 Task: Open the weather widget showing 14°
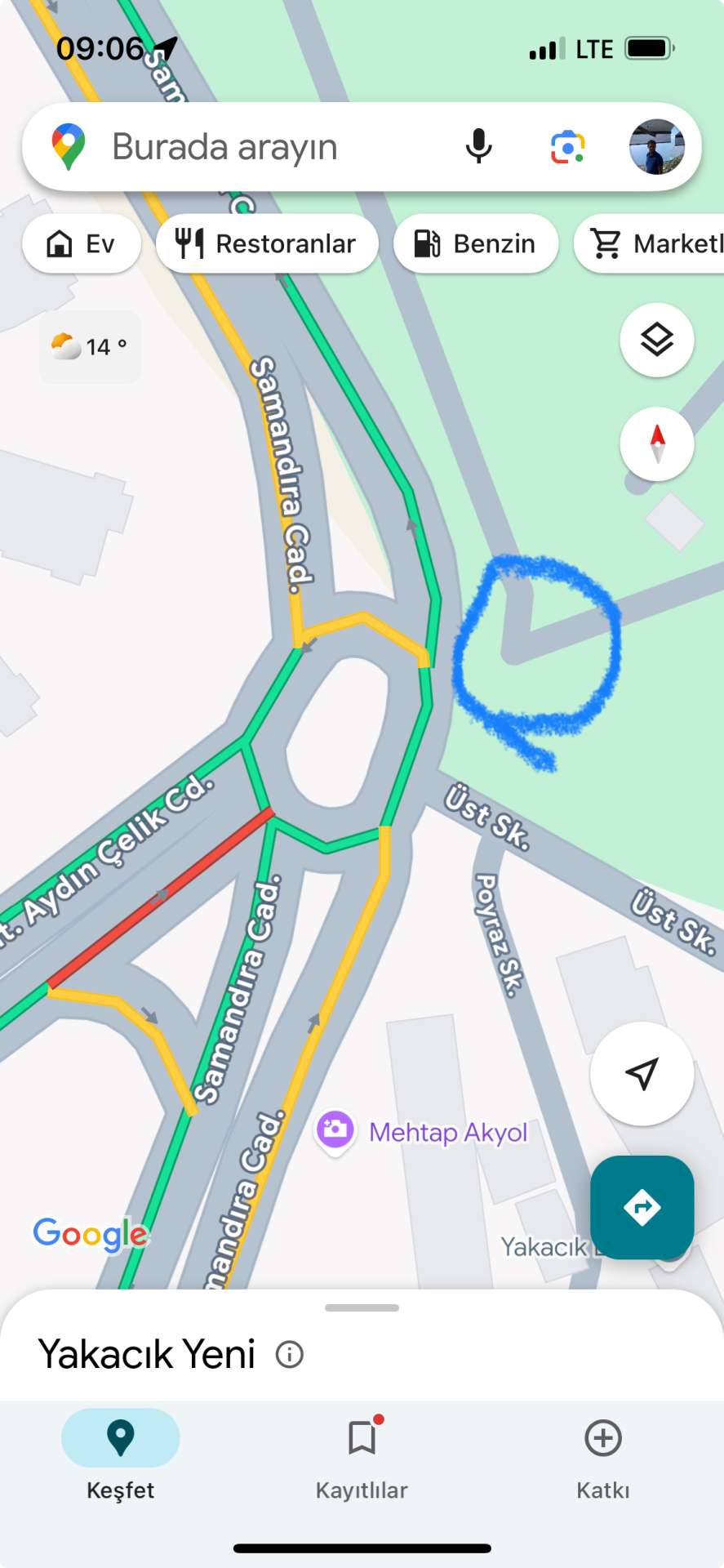[90, 347]
